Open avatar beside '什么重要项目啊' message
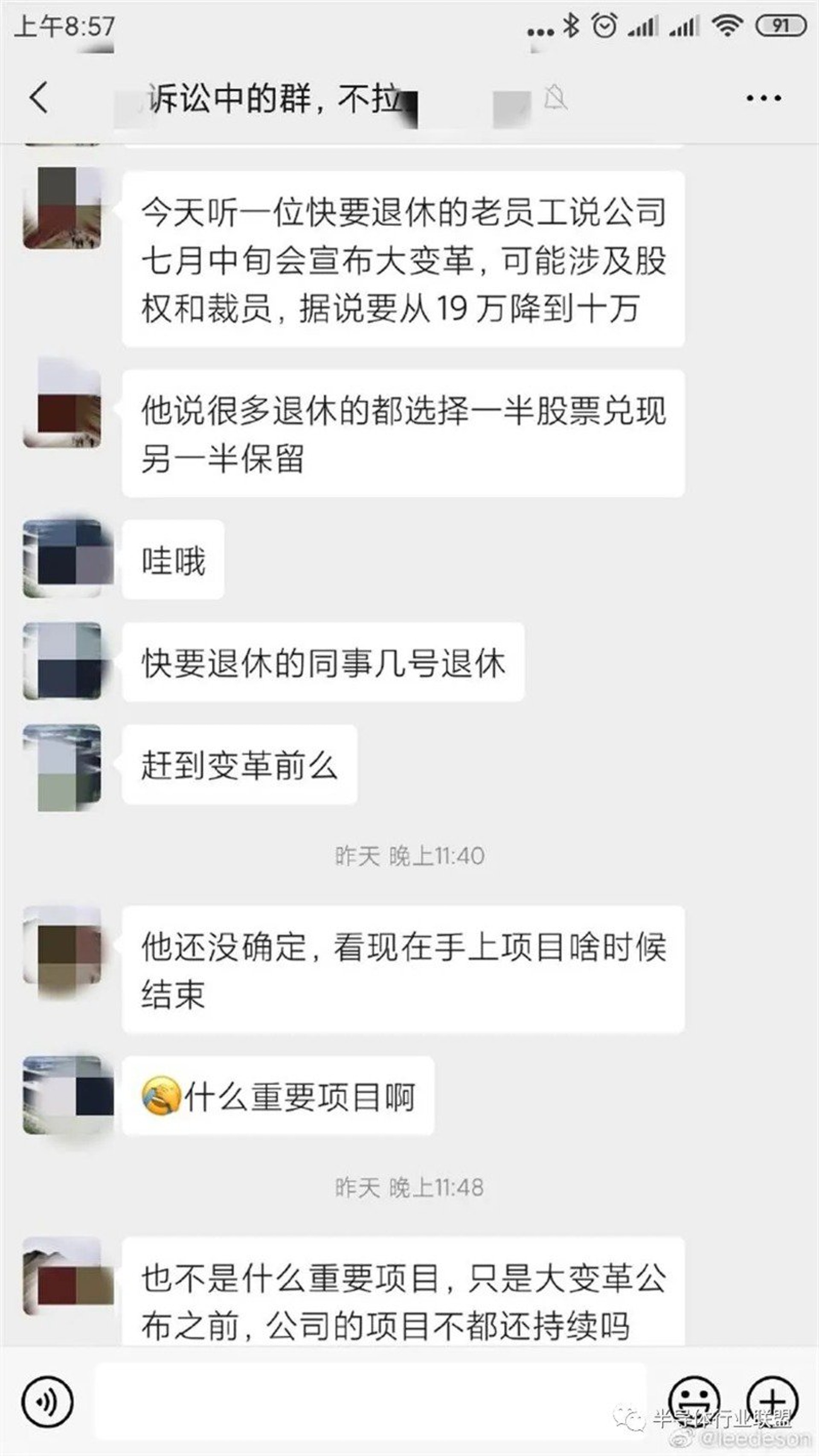Image resolution: width=819 pixels, height=1456 pixels. click(63, 1095)
